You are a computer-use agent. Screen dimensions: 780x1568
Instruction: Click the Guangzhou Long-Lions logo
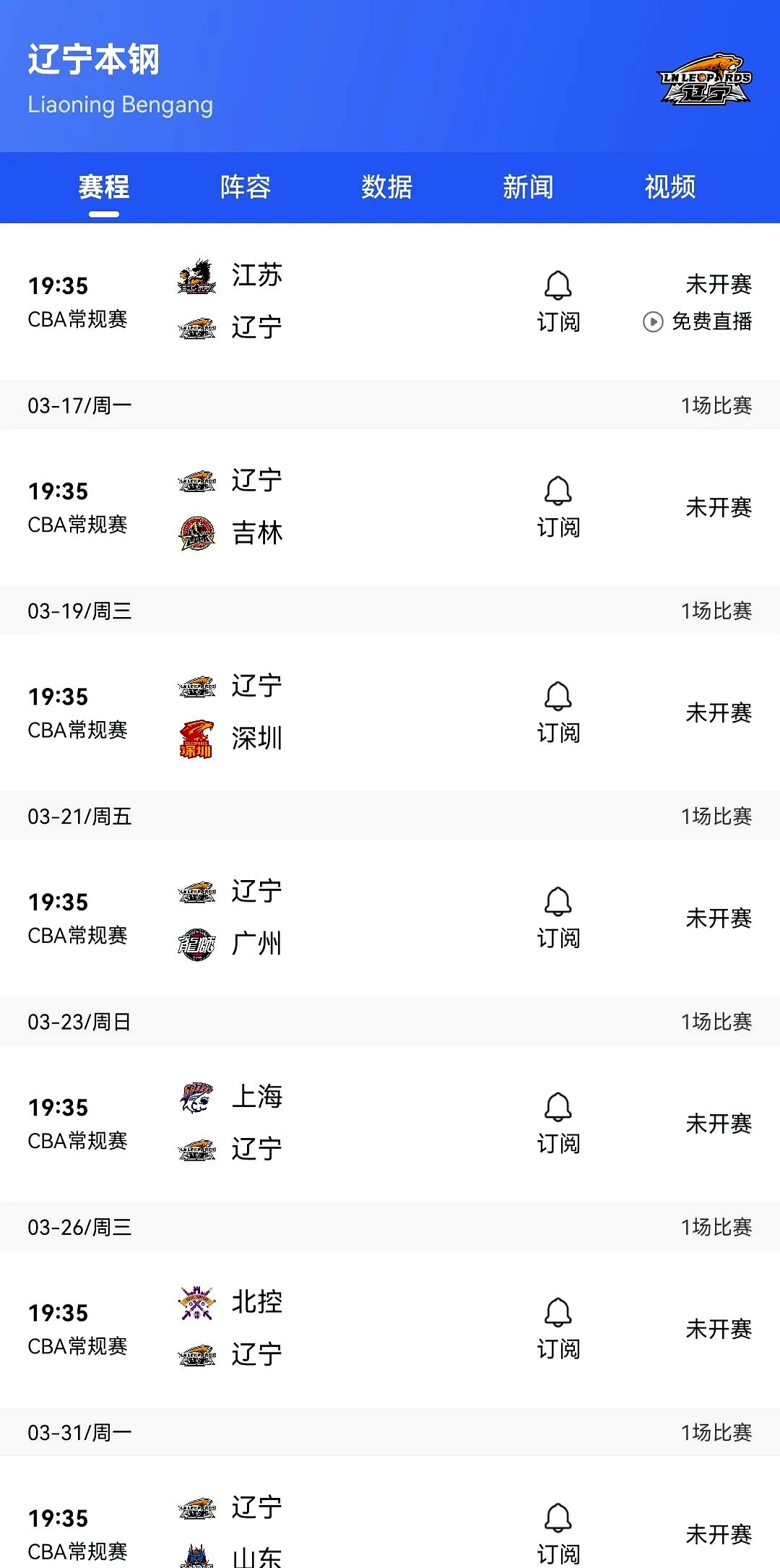(x=197, y=944)
